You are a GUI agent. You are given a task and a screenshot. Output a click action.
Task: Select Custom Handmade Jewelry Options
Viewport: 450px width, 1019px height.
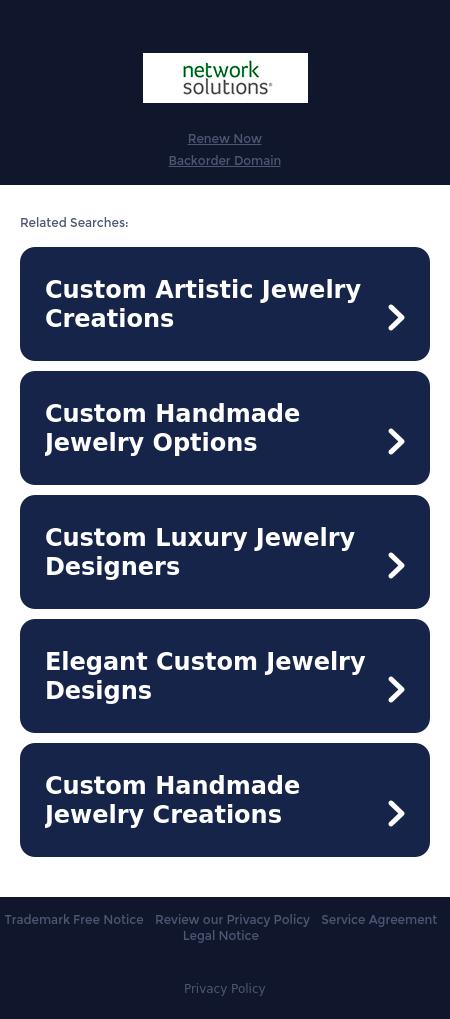(225, 428)
